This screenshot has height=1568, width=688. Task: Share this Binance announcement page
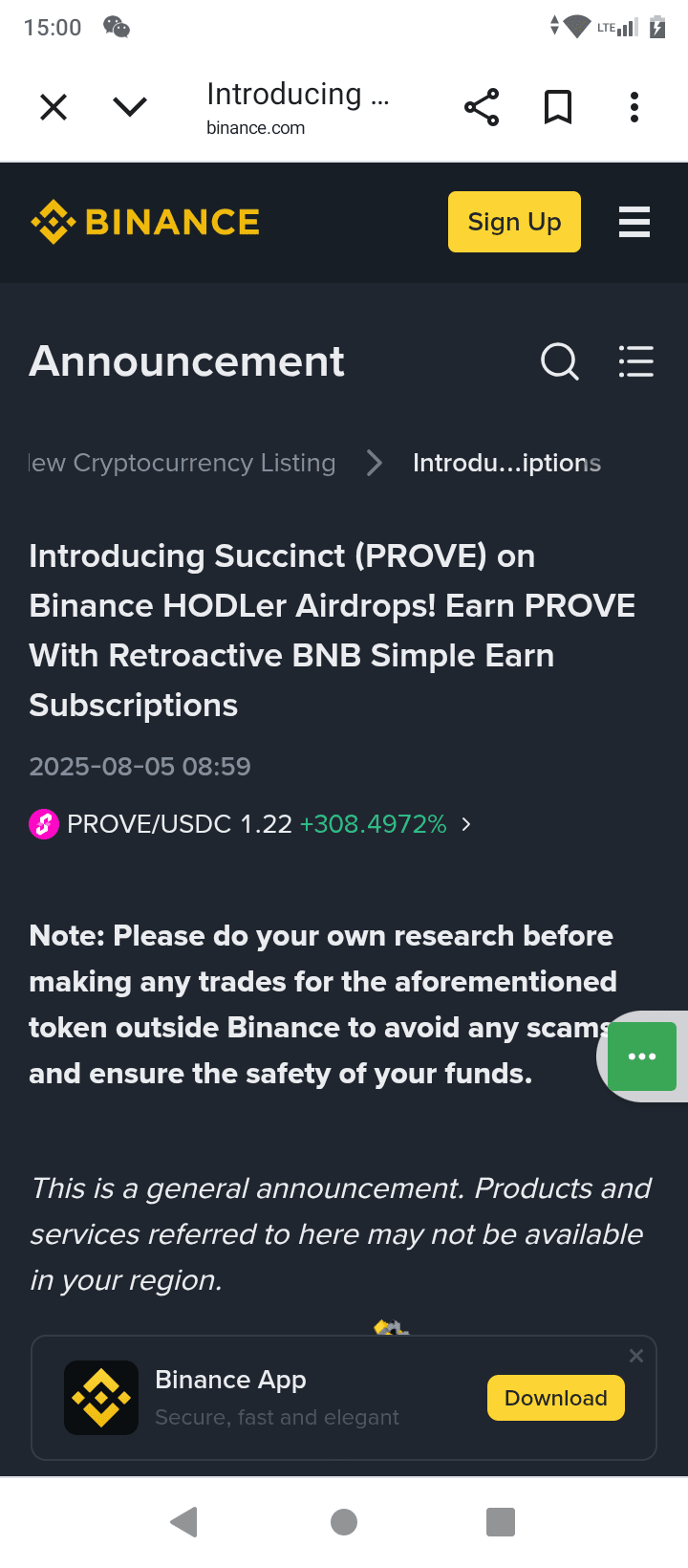click(482, 107)
